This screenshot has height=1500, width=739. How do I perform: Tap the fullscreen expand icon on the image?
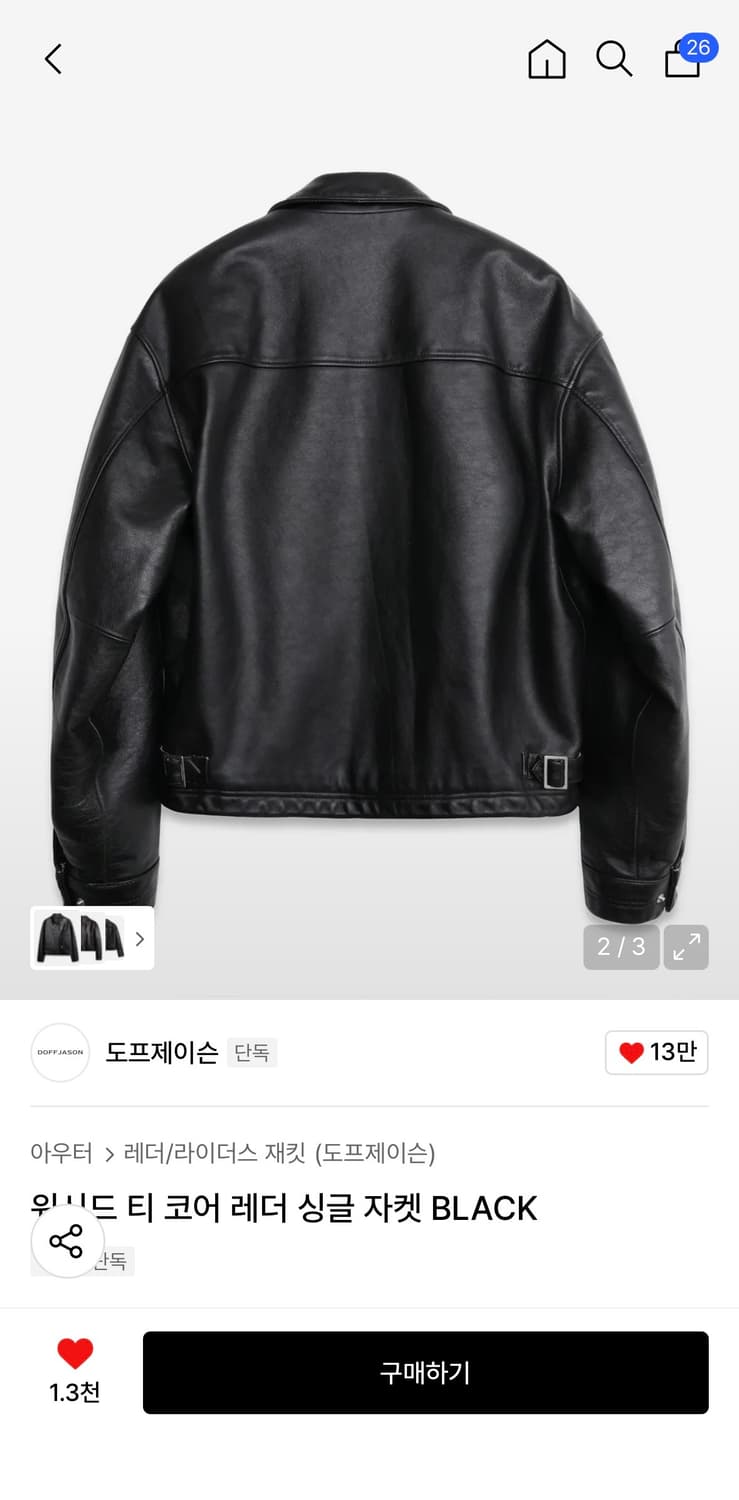point(687,947)
